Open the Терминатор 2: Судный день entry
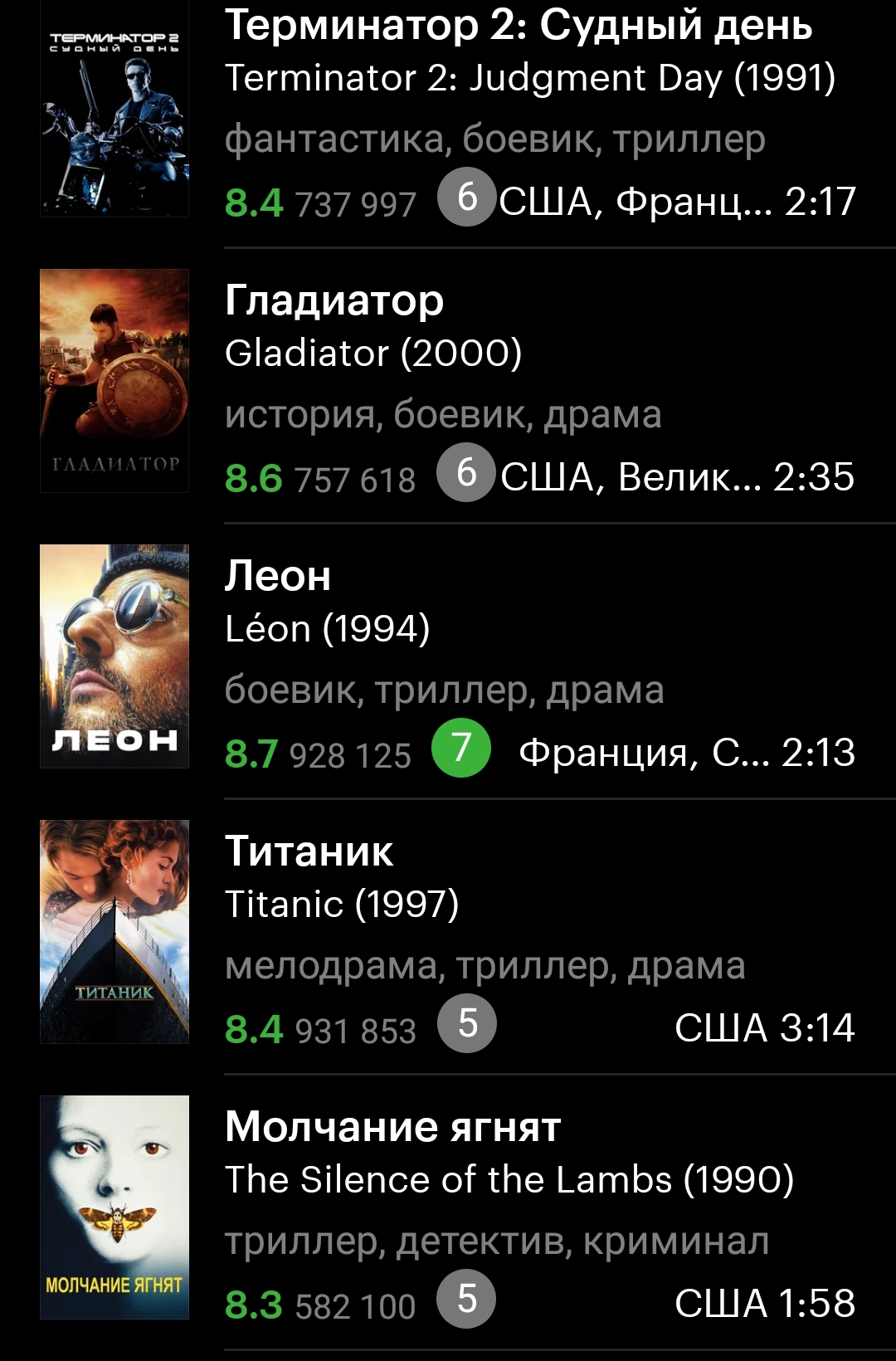The height and width of the screenshot is (1361, 896). click(518, 25)
